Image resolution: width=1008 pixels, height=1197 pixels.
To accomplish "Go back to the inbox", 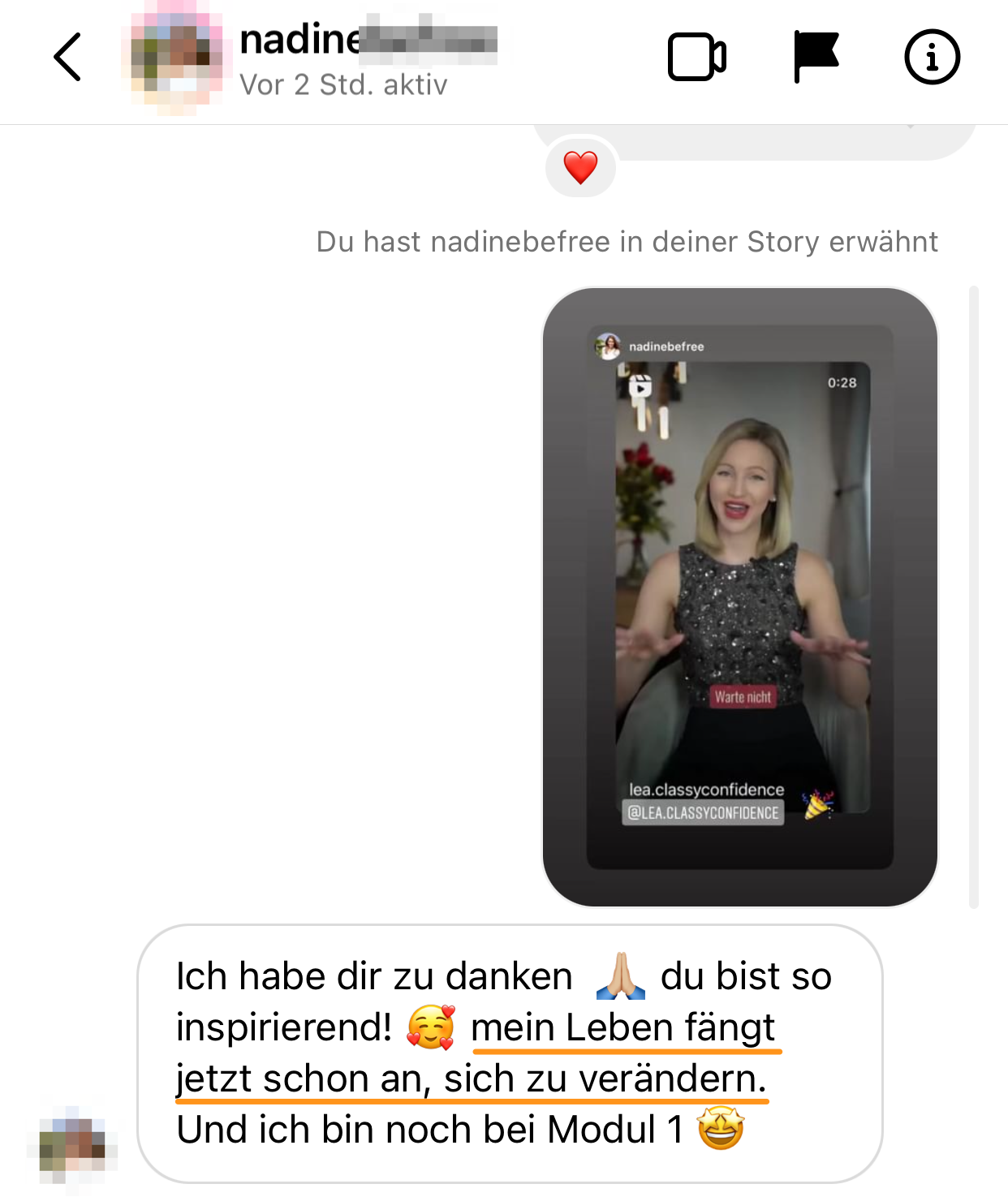I will point(67,57).
